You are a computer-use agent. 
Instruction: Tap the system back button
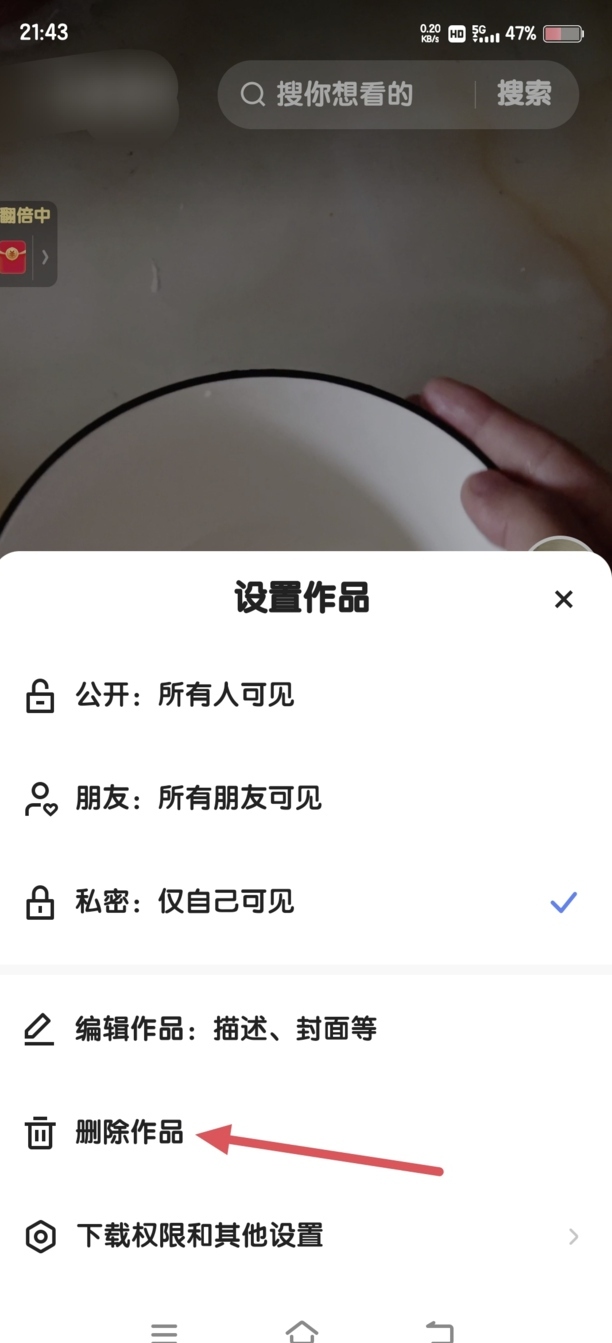coord(439,1330)
